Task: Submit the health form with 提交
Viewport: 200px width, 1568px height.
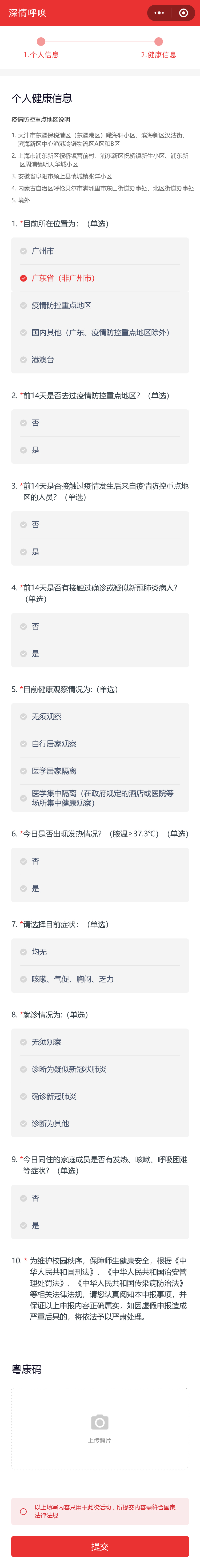Action: [x=100, y=1546]
